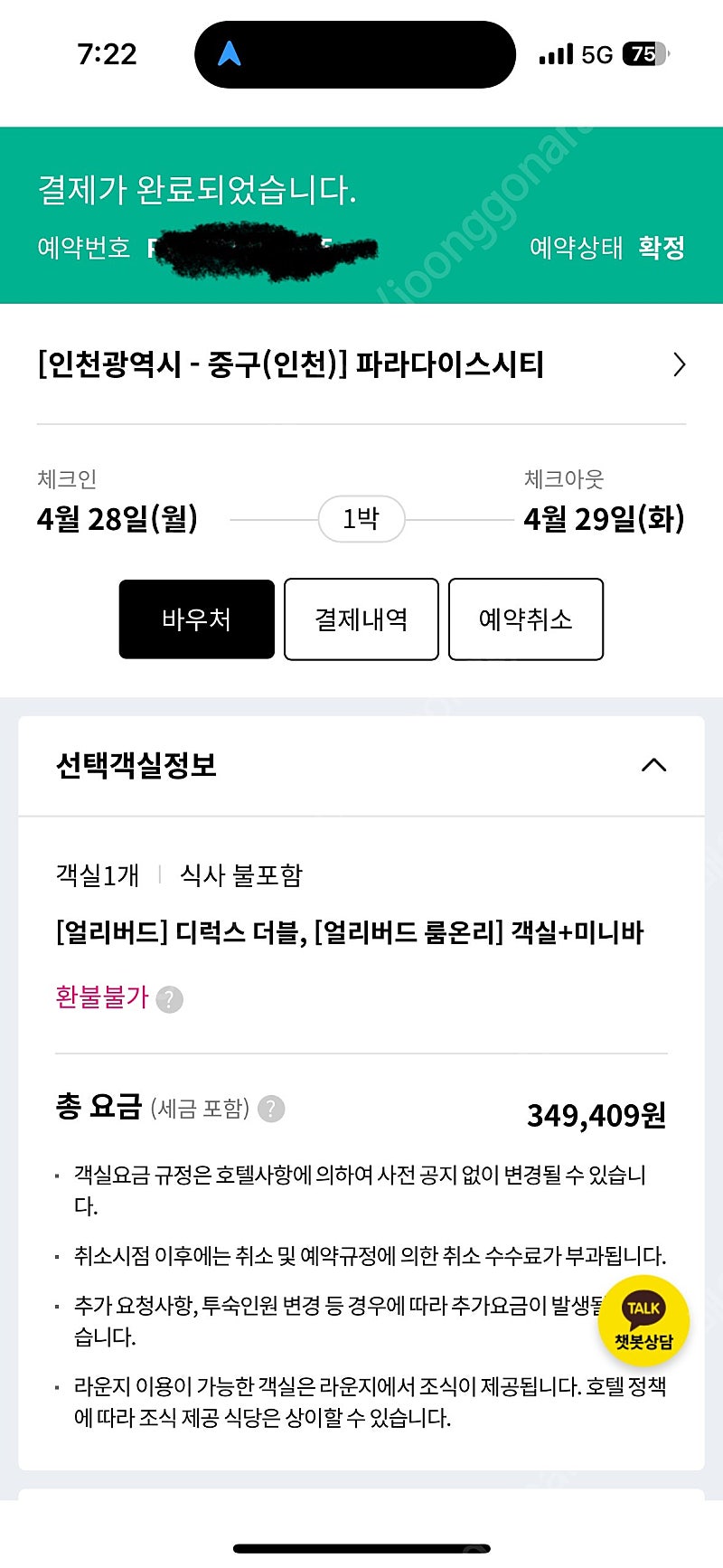Tap the help icon beside 총 요금
This screenshot has height=1568, width=723.
click(271, 1109)
